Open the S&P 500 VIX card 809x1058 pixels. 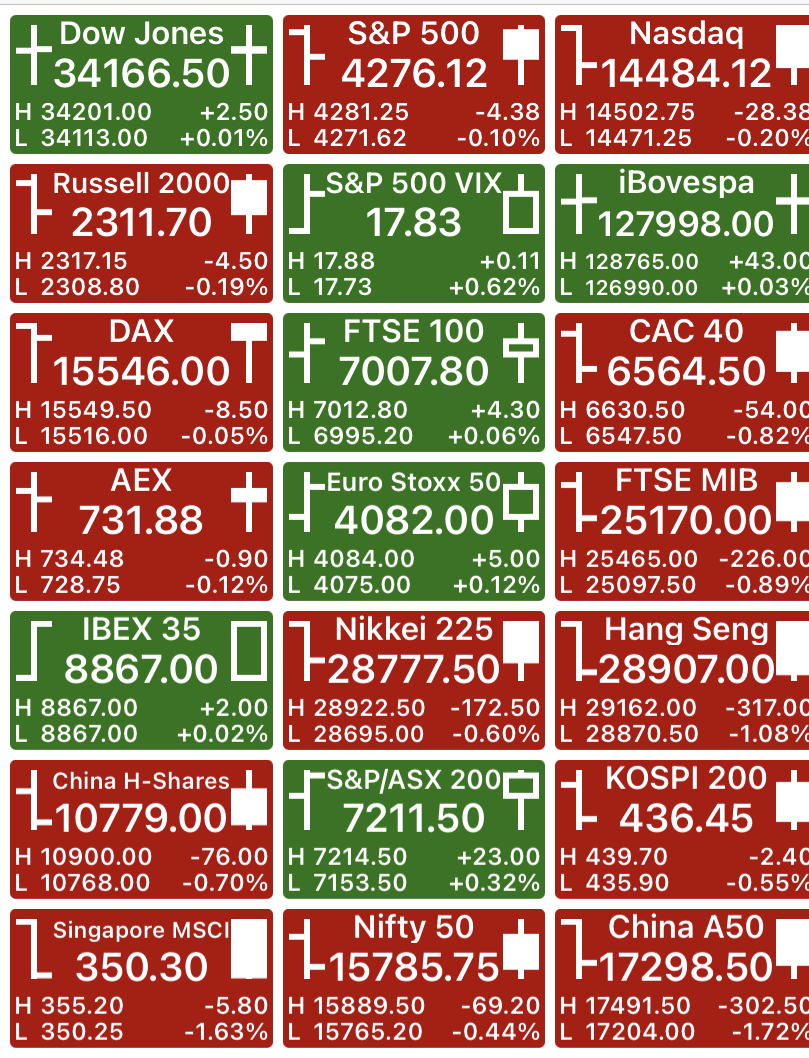414,233
